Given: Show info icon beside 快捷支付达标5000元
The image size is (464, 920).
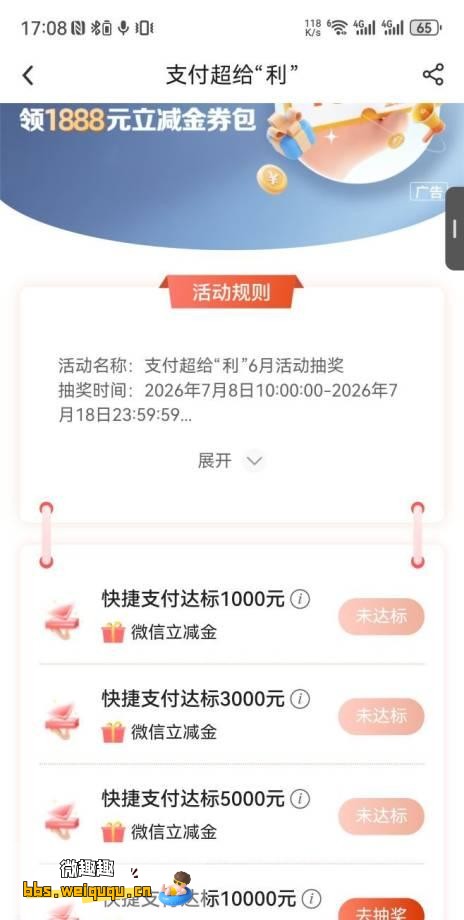Looking at the screenshot, I should point(300,799).
